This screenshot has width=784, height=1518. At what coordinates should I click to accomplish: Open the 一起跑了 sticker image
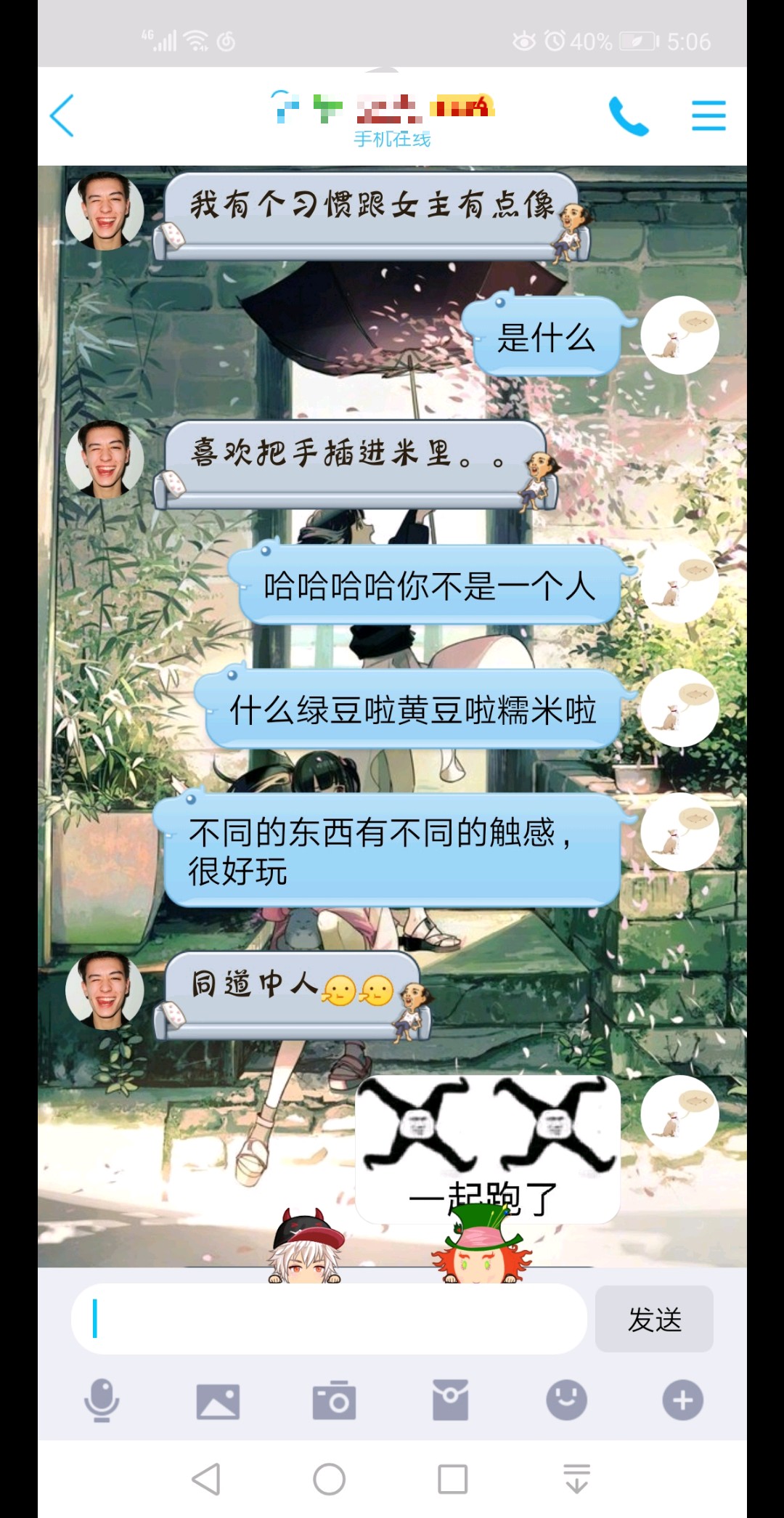pyautogui.click(x=487, y=1149)
